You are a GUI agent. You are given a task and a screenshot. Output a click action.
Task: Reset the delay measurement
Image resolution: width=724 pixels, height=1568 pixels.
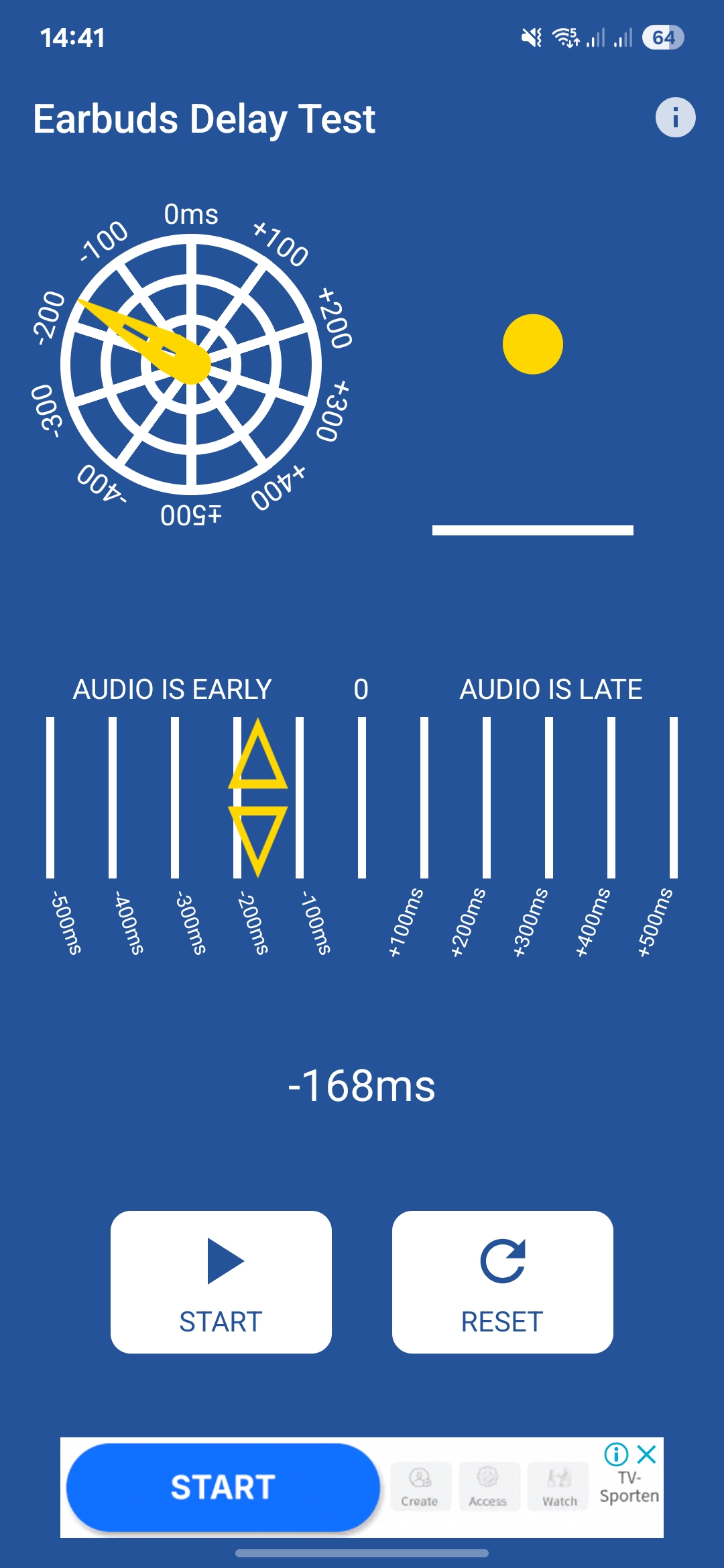pyautogui.click(x=503, y=1282)
